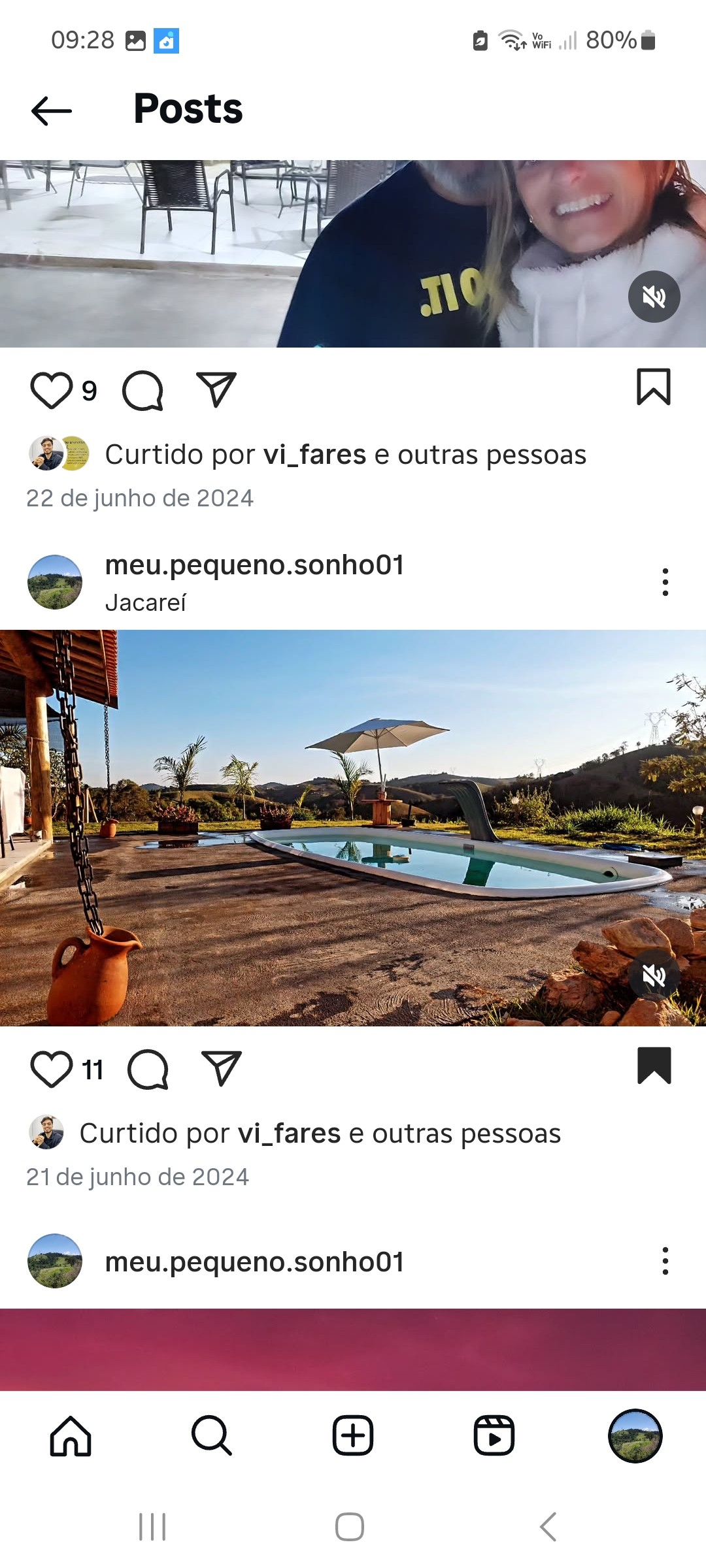Go back using the Posts arrow
The image size is (706, 1568).
pyautogui.click(x=51, y=110)
